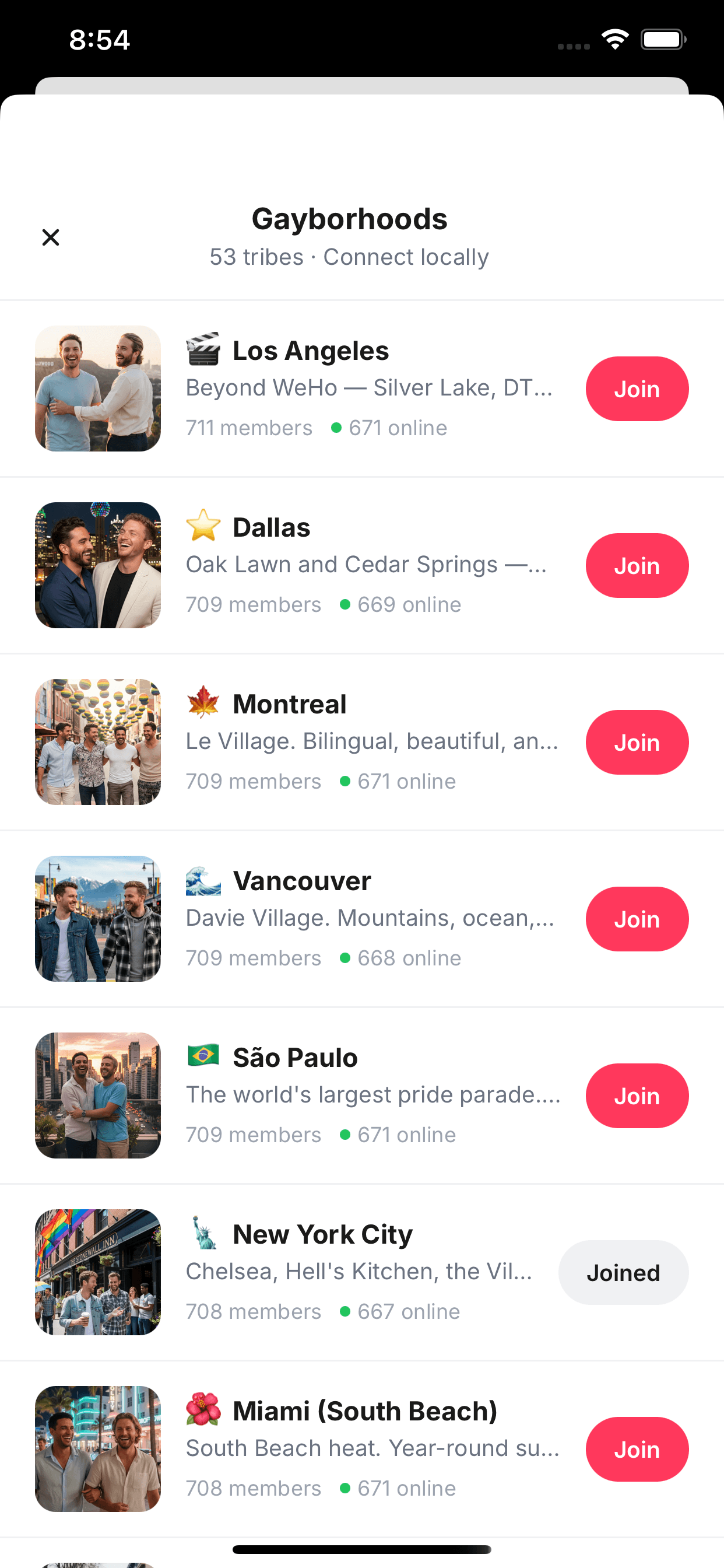Tap the green online dot for Dallas
This screenshot has height=1568, width=724.
pyautogui.click(x=346, y=604)
